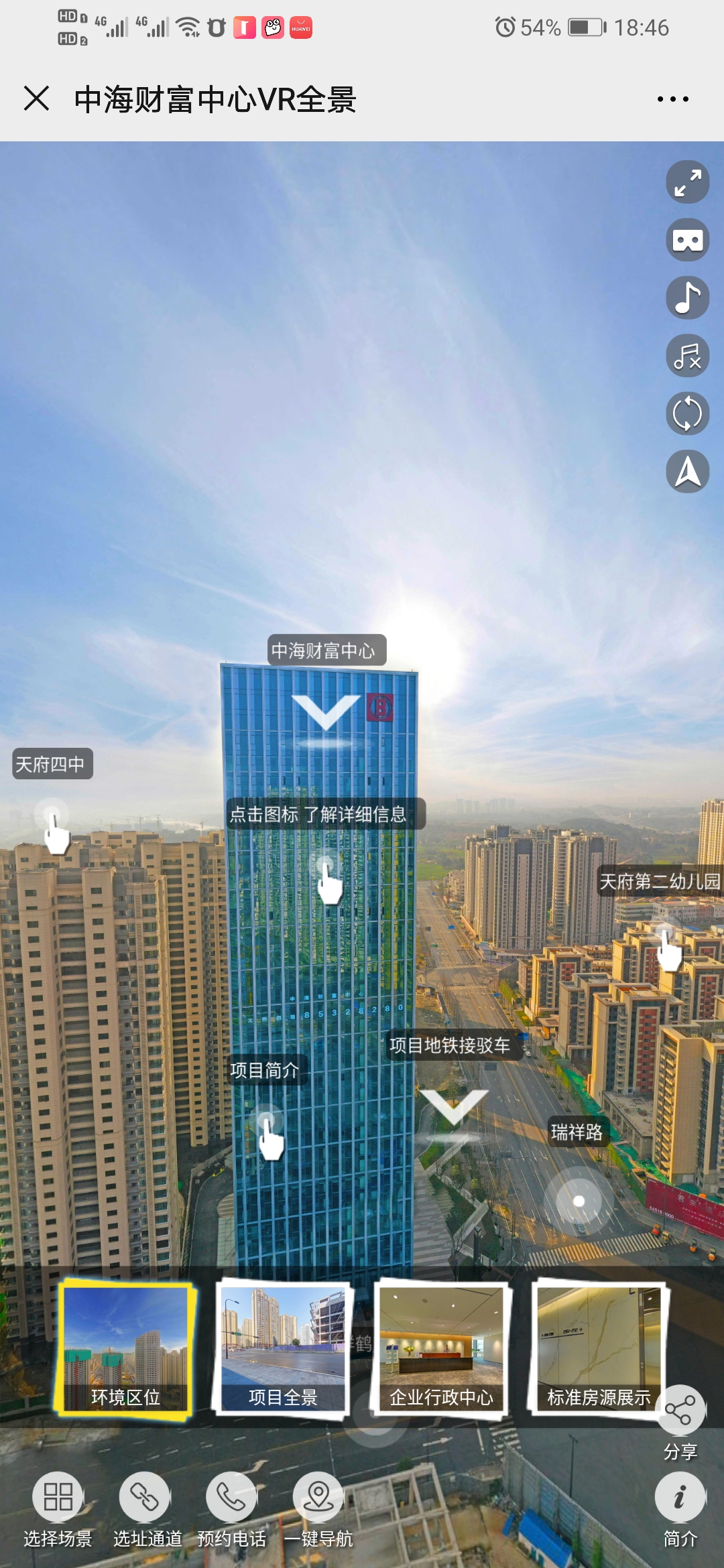This screenshot has width=724, height=1568.
Task: Tap the compass navigation arrow icon
Action: 687,472
